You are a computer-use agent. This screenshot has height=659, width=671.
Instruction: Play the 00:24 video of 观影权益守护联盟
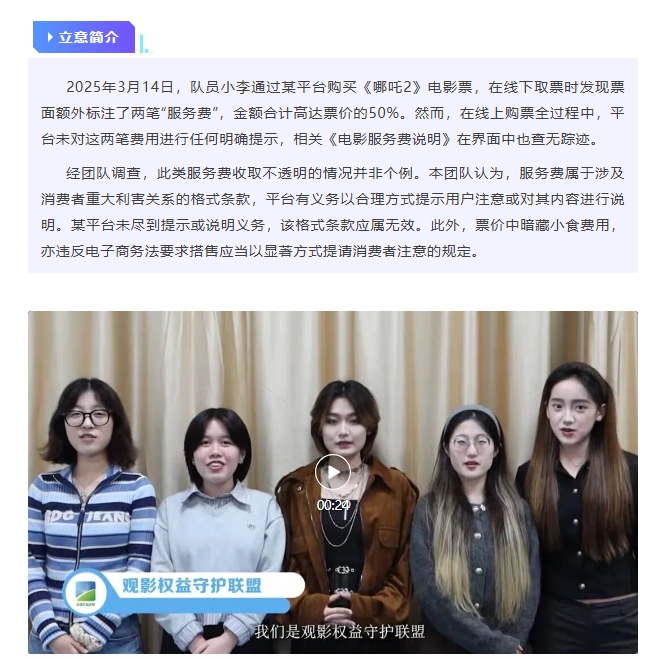pyautogui.click(x=333, y=472)
